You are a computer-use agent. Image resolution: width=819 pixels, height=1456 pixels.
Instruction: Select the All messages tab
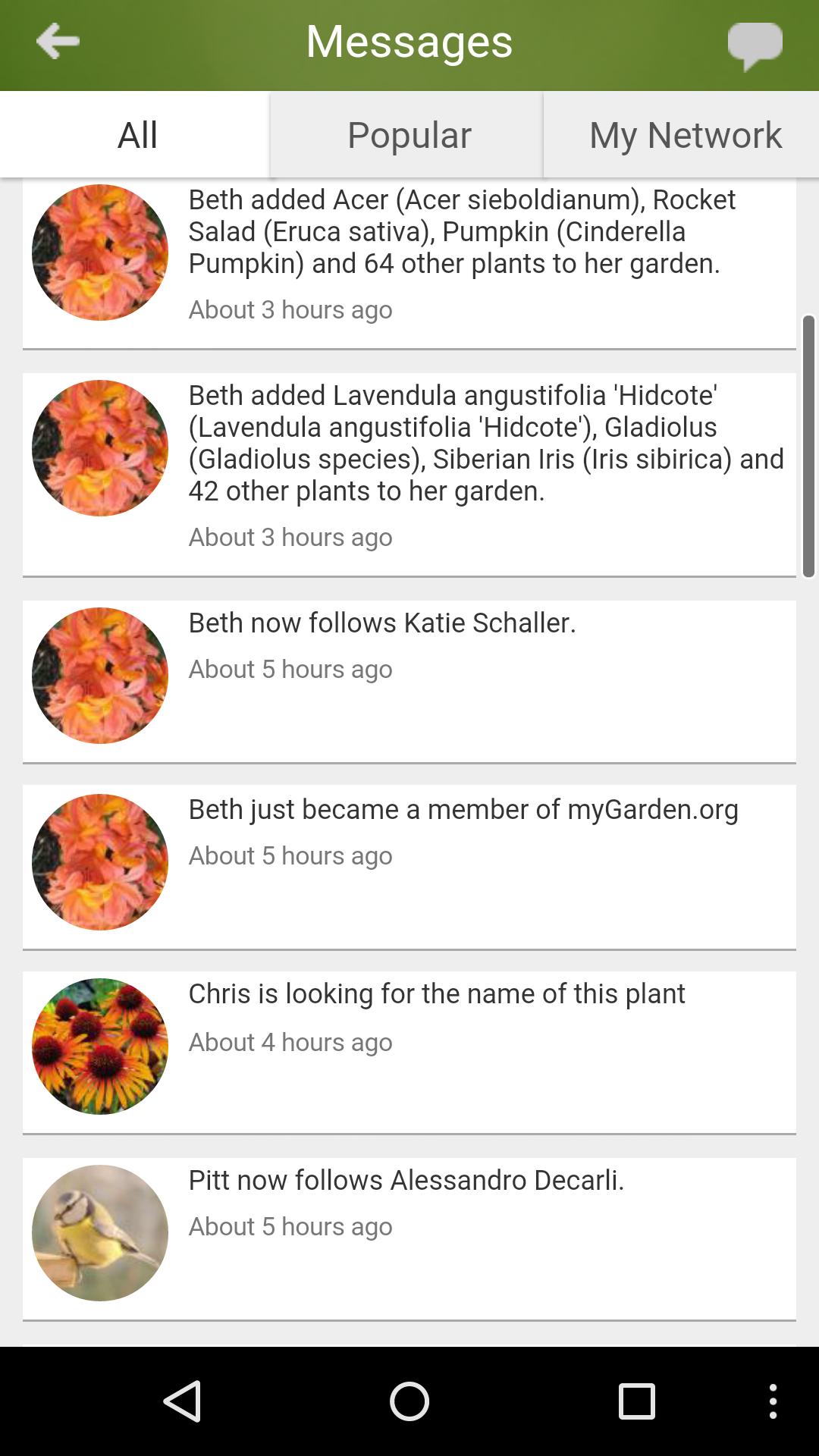(136, 134)
